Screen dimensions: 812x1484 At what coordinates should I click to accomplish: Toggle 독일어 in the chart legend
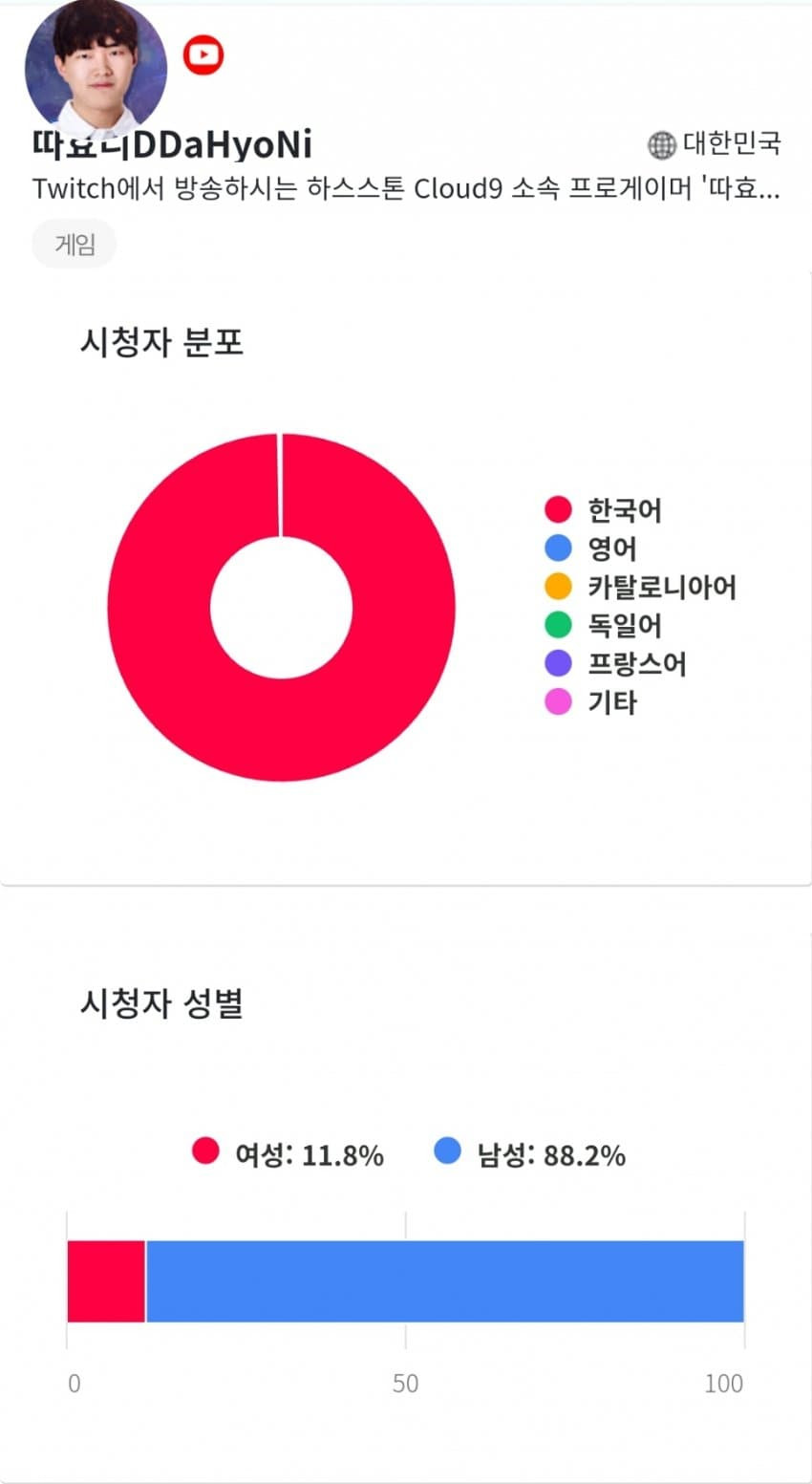coord(604,626)
